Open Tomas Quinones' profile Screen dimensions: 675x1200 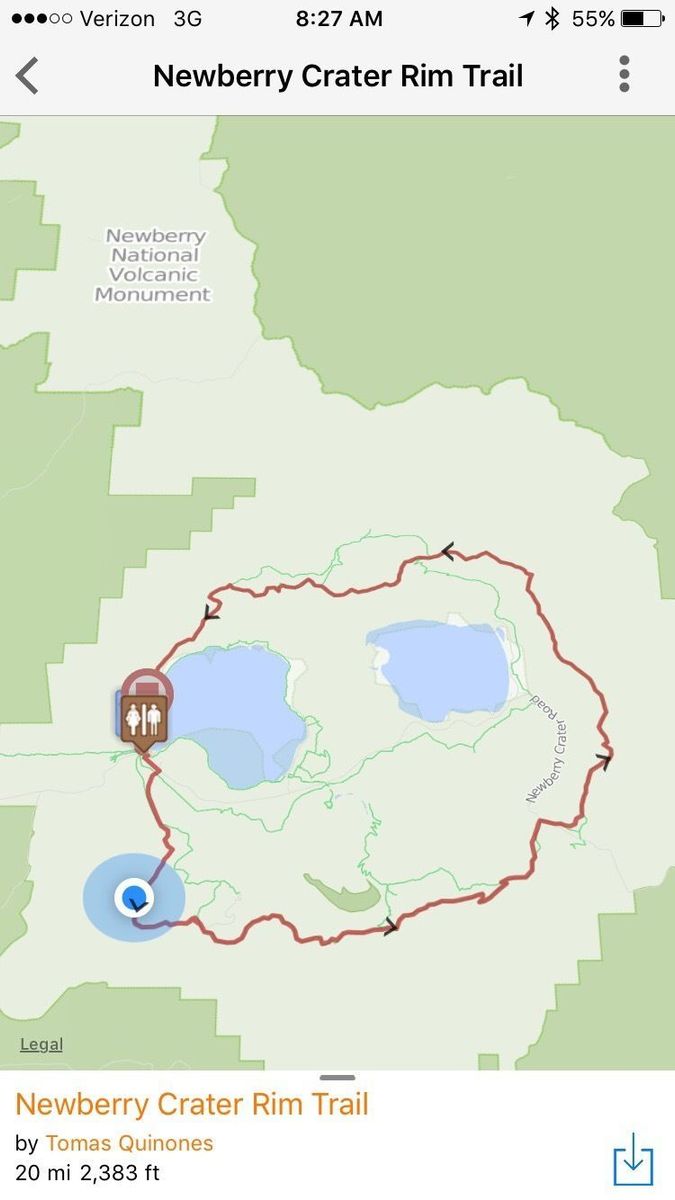129,1143
